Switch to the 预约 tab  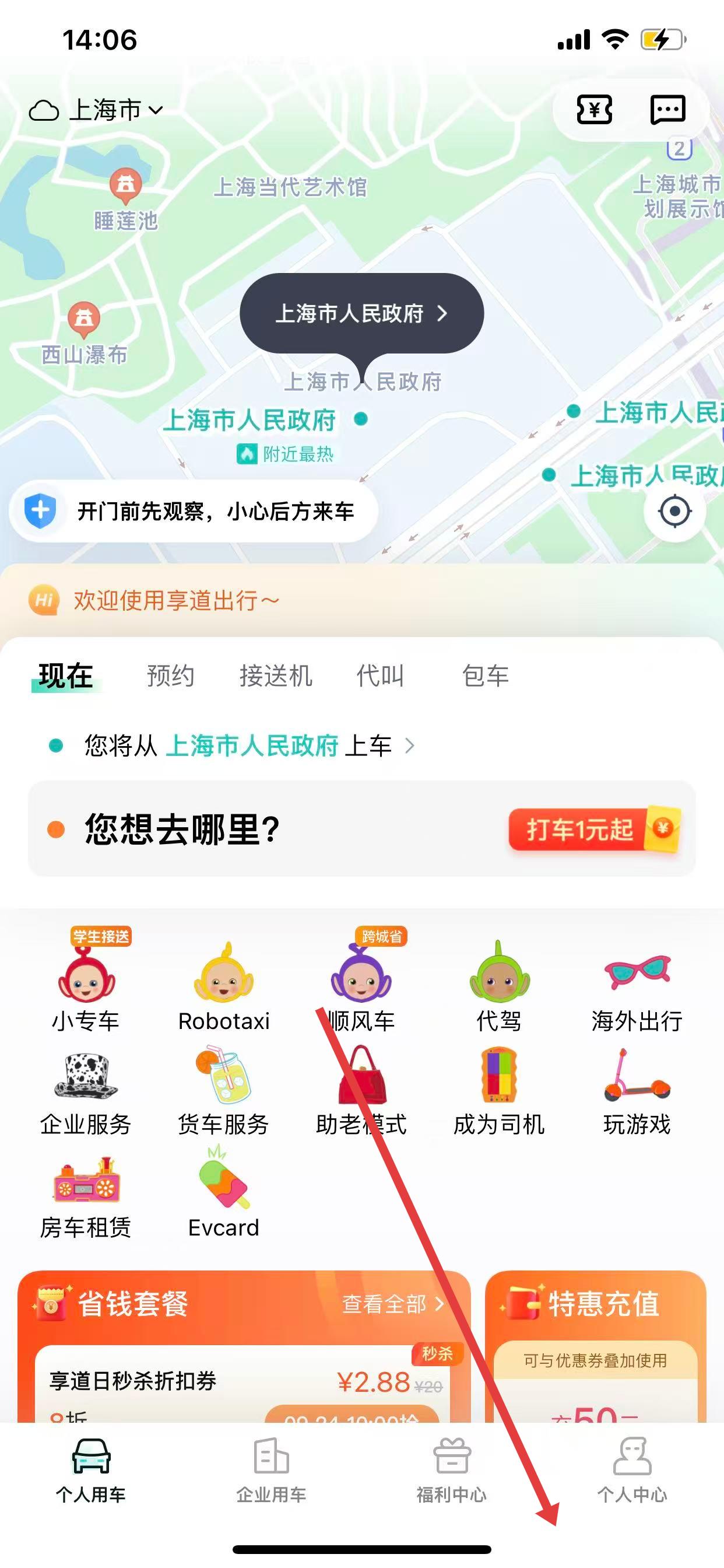[170, 675]
